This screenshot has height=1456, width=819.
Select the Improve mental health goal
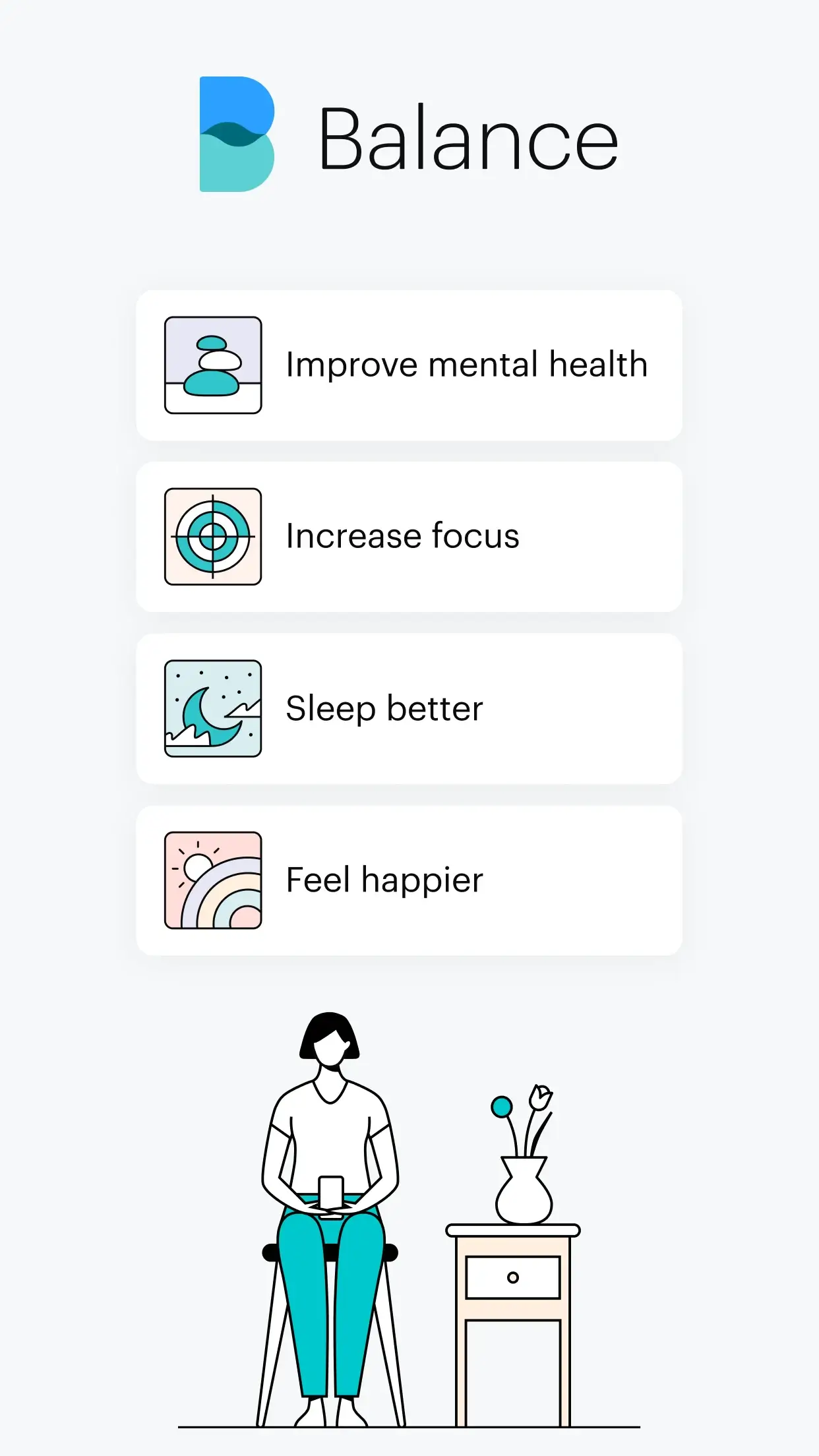click(409, 365)
